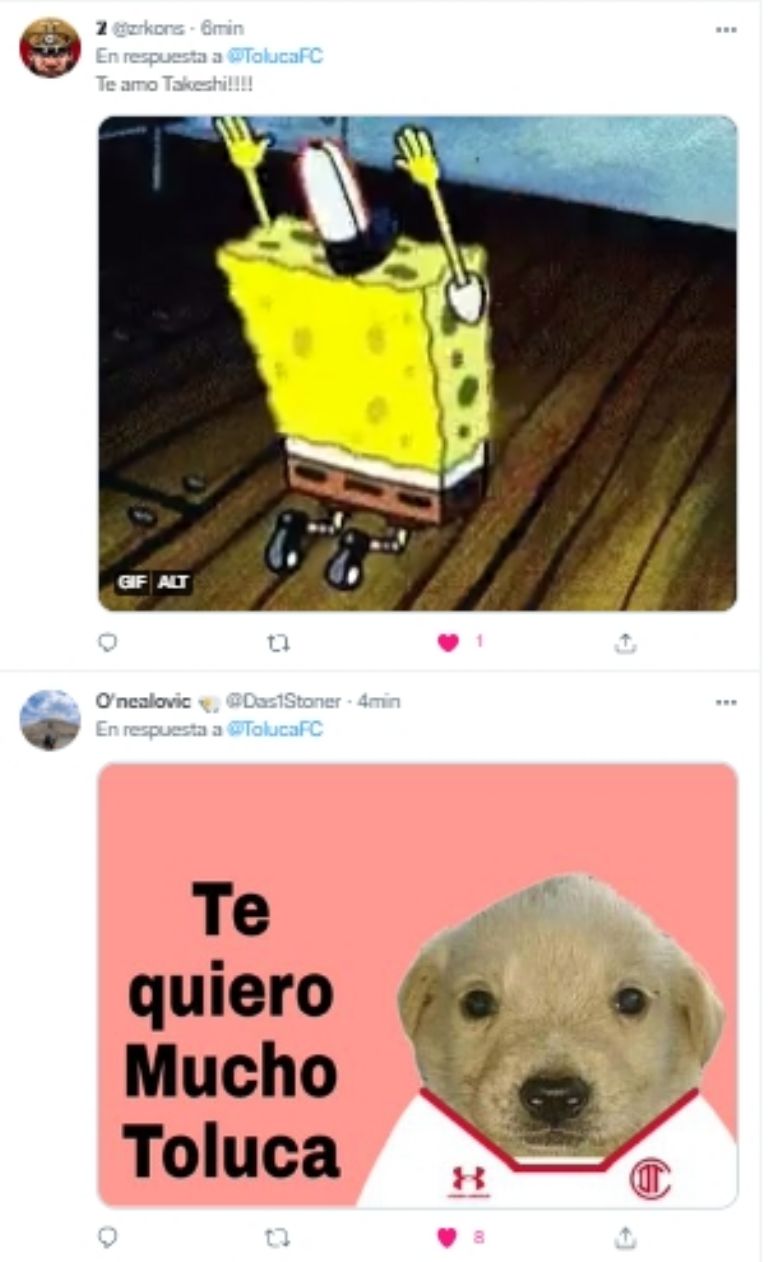Open overflow menu on zrkons' tweet
Image resolution: width=768 pixels, height=1262 pixels.
point(726,30)
